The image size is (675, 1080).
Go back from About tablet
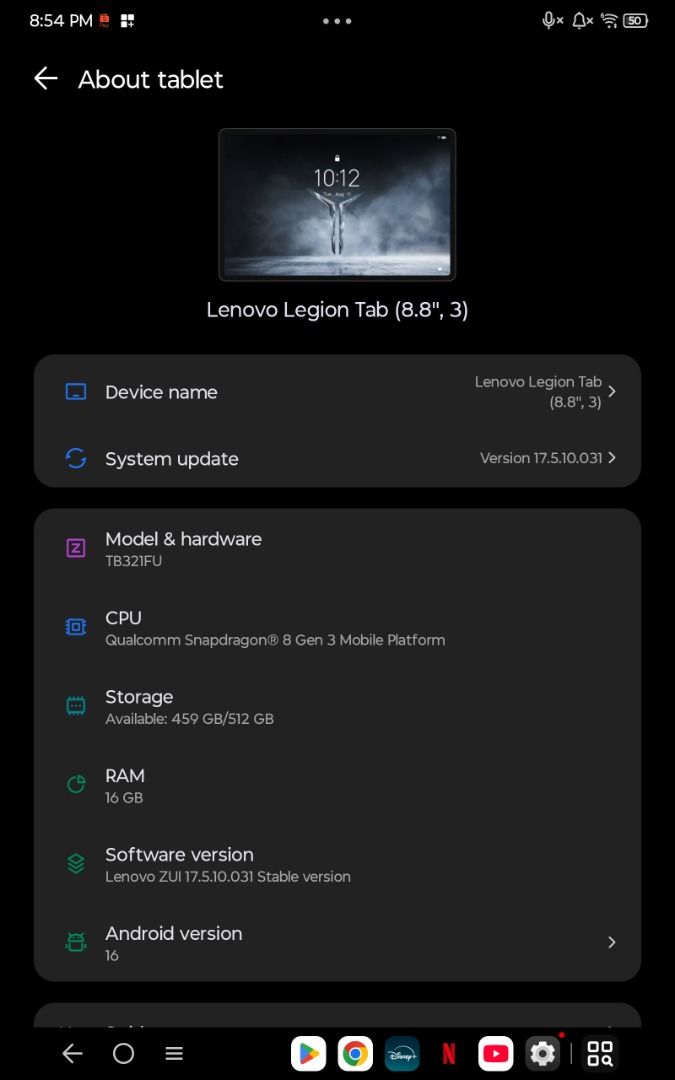pyautogui.click(x=45, y=79)
